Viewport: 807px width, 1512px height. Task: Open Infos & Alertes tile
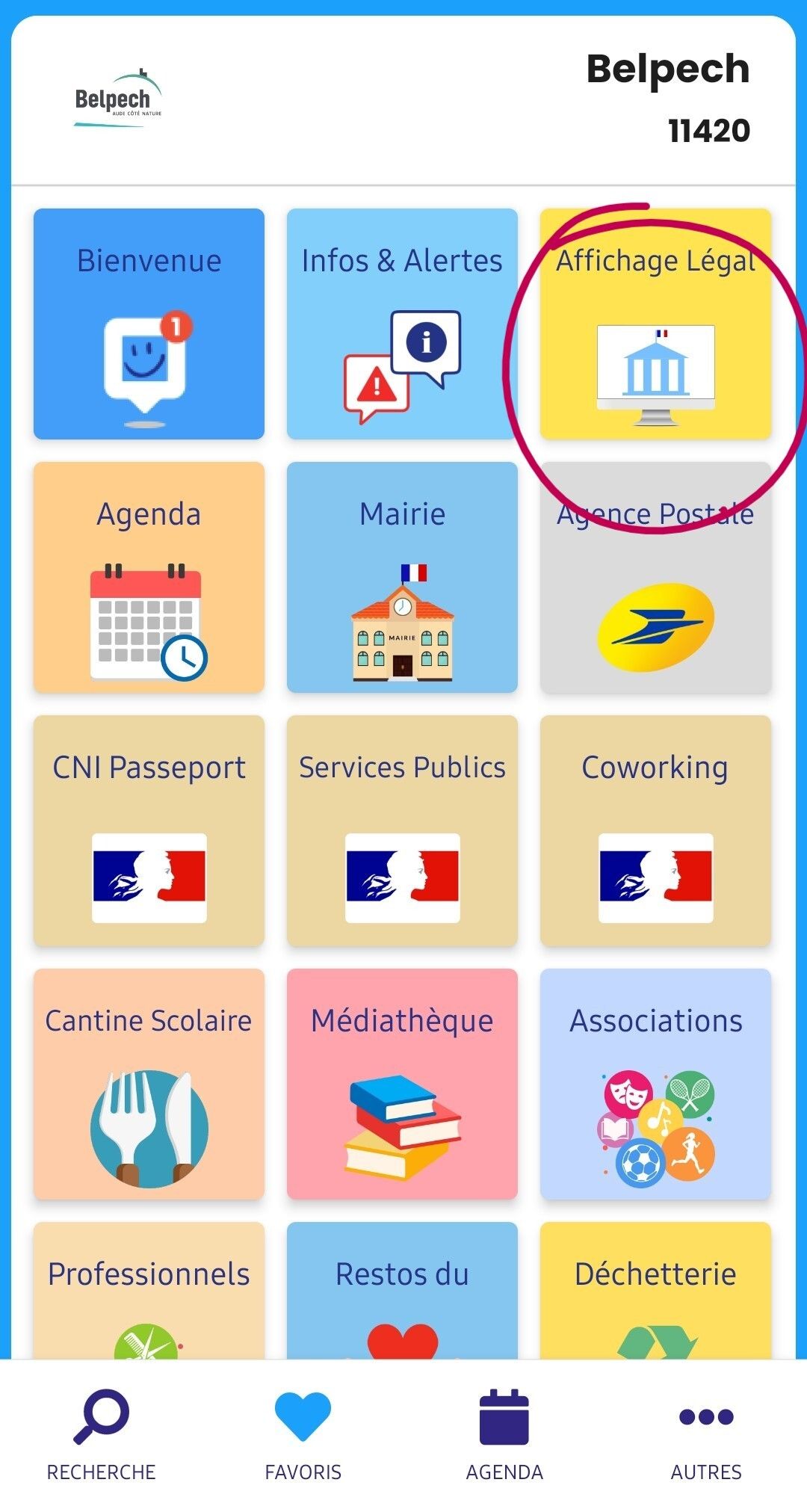(x=402, y=324)
